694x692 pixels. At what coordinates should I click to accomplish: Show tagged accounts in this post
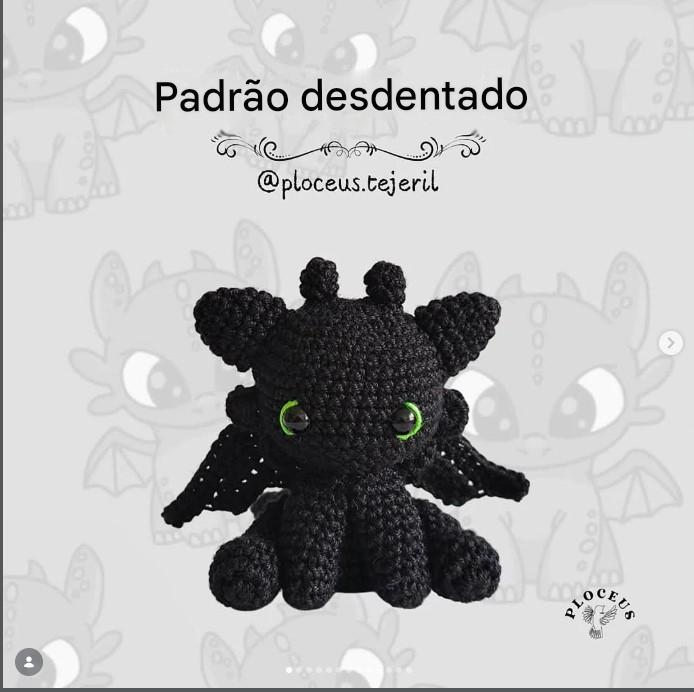(29, 662)
